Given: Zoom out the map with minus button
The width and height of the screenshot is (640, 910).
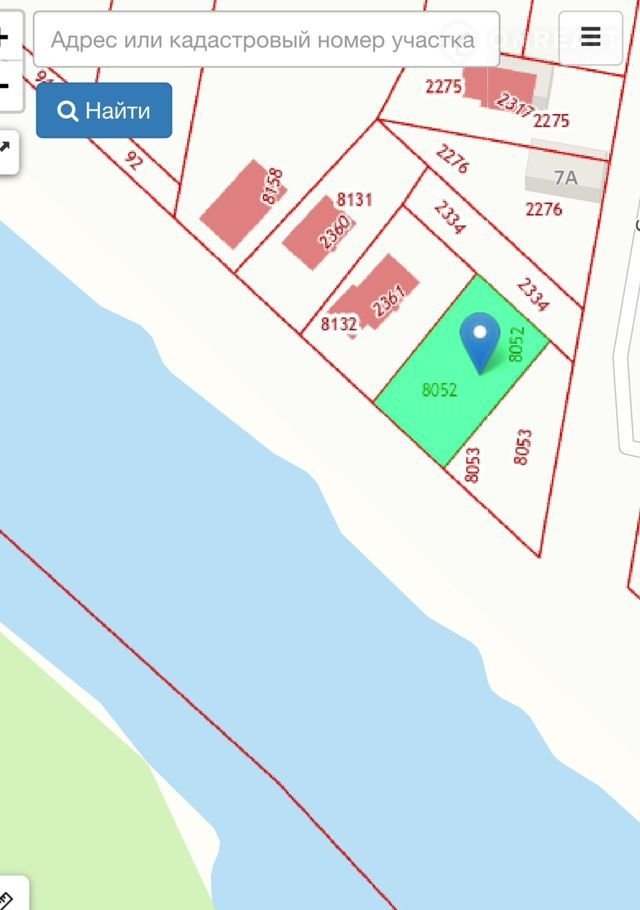Looking at the screenshot, I should (x=5, y=85).
